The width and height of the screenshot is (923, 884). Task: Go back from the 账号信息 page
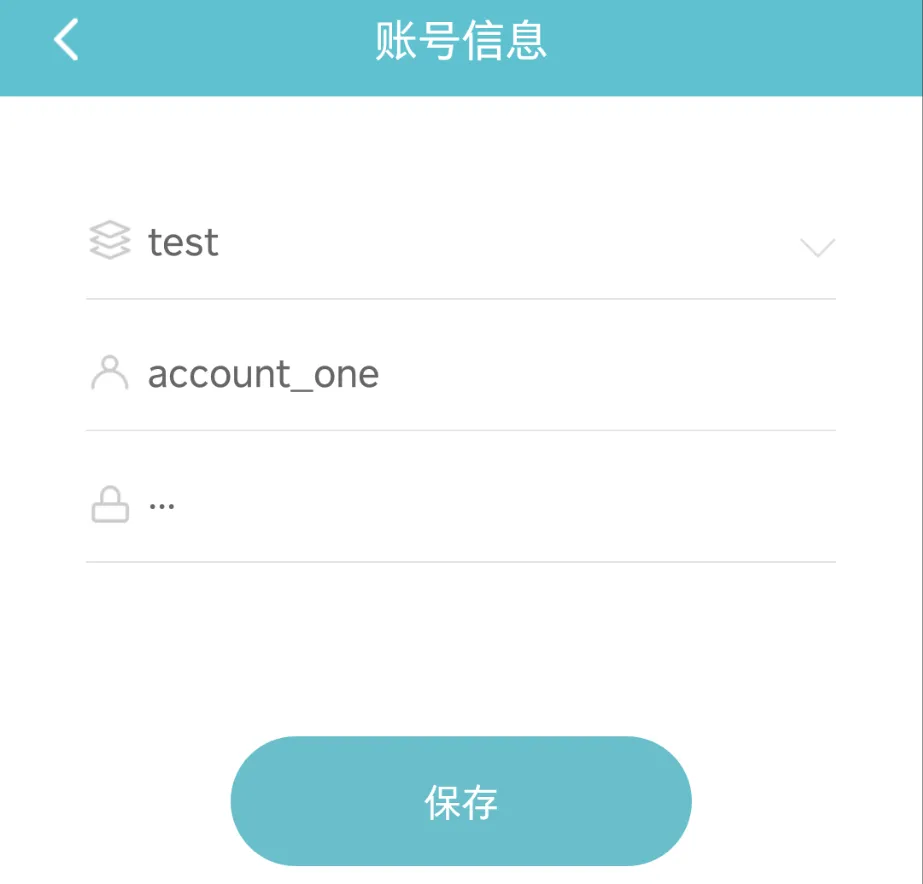click(x=66, y=41)
